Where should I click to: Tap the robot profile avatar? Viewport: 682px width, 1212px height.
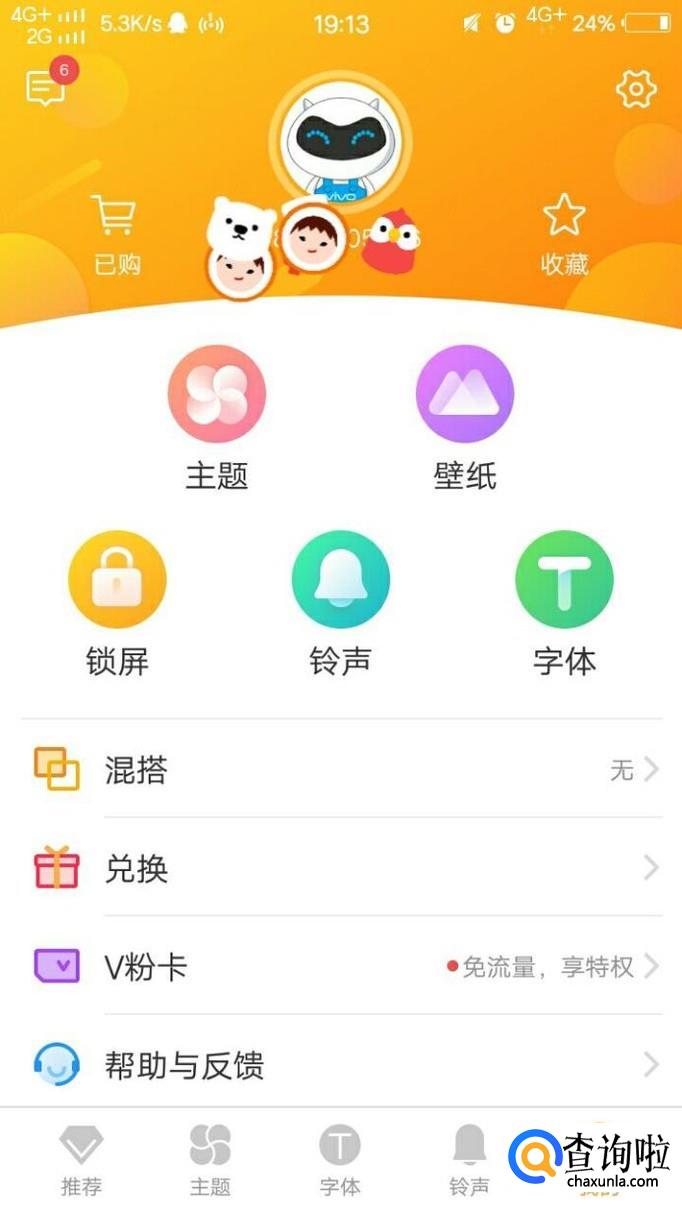coord(341,142)
